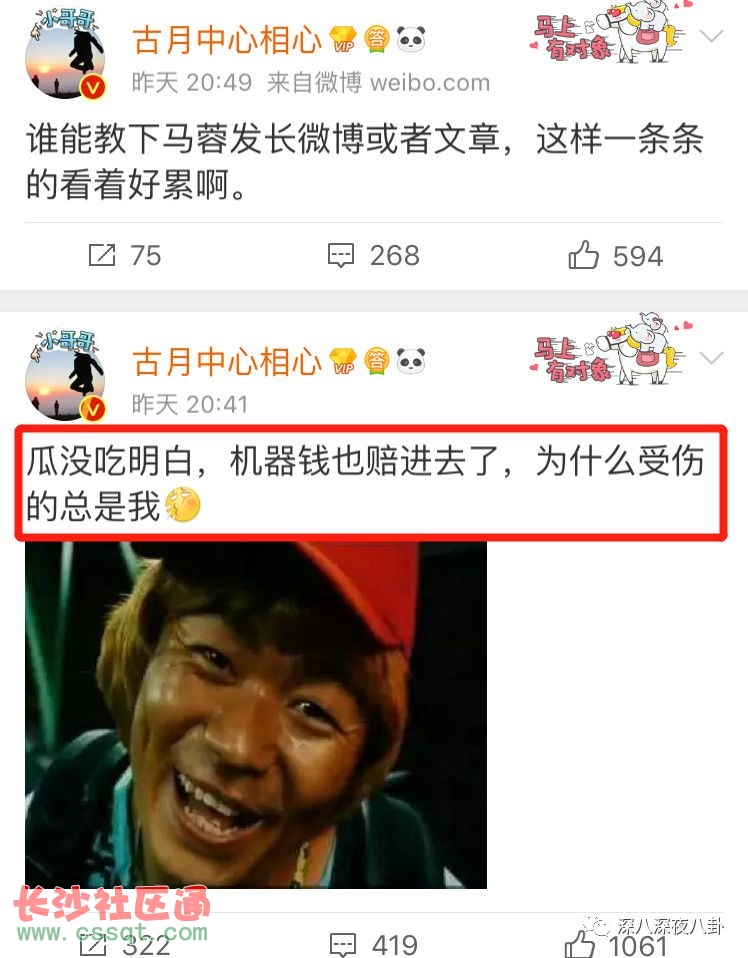Open the 20:49 post about 马蓉长微博

[364, 161]
